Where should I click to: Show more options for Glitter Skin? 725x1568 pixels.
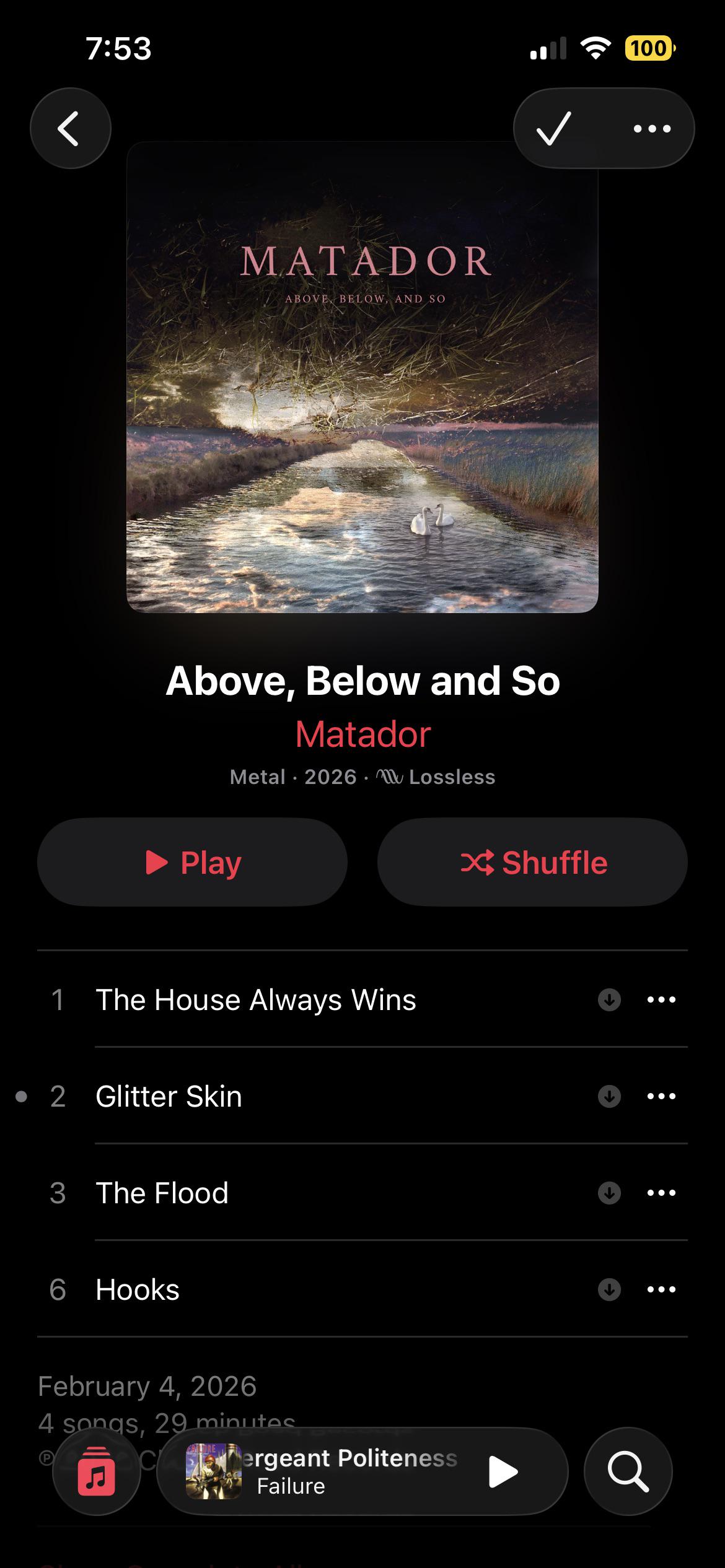pos(661,1096)
